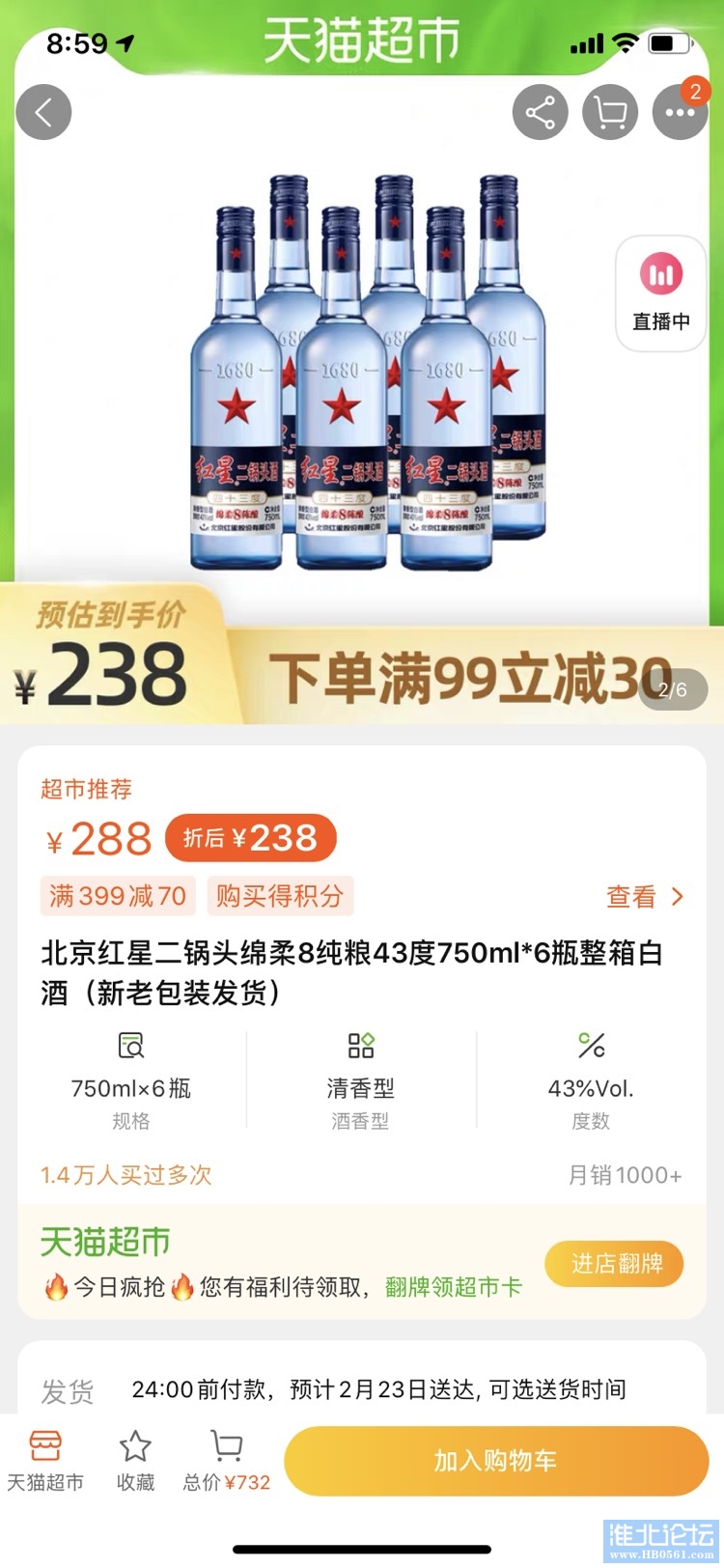Share this product
Viewport: 724px width, 1568px height.
point(540,113)
